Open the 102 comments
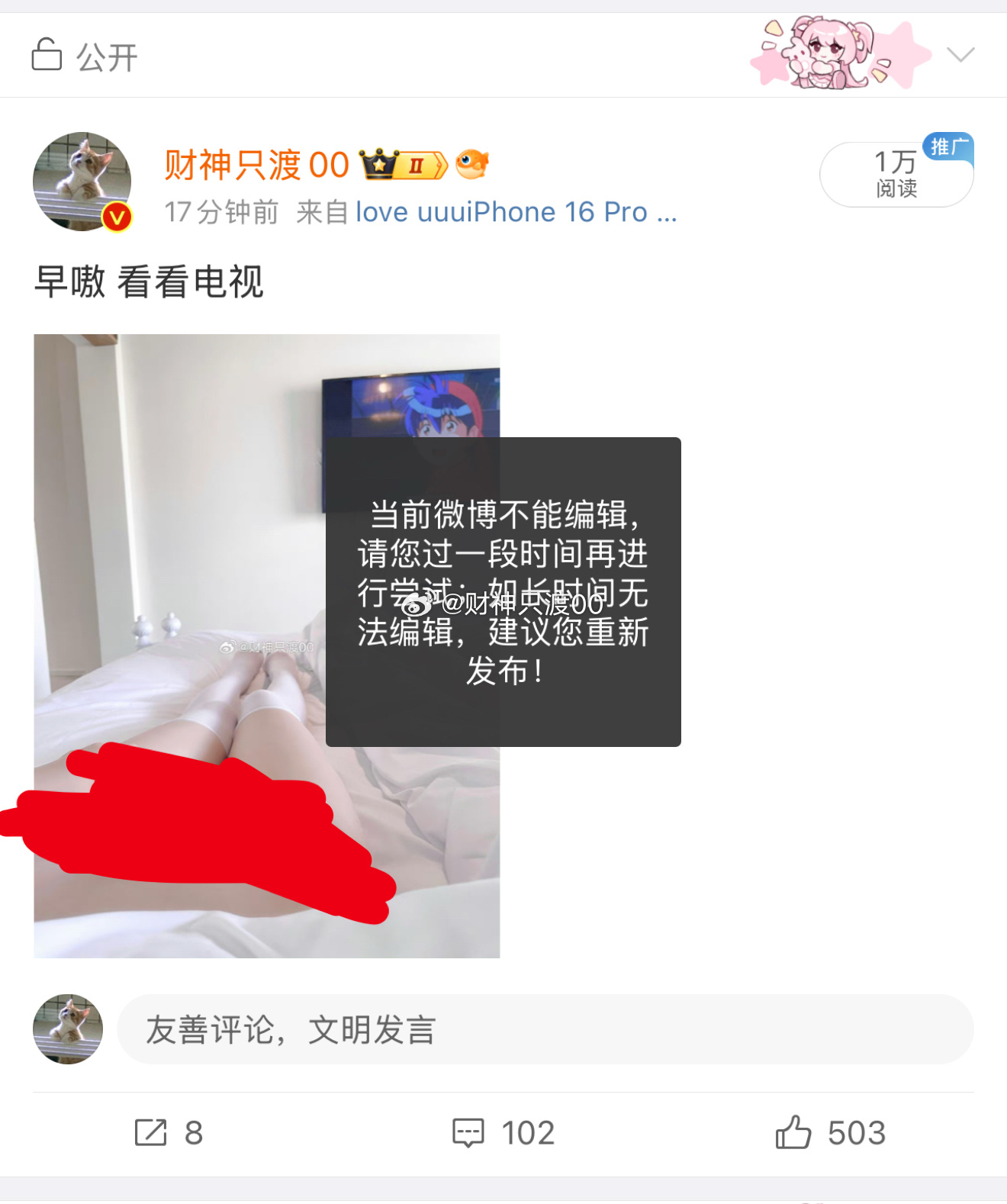Image resolution: width=1007 pixels, height=1204 pixels. pyautogui.click(x=504, y=1133)
